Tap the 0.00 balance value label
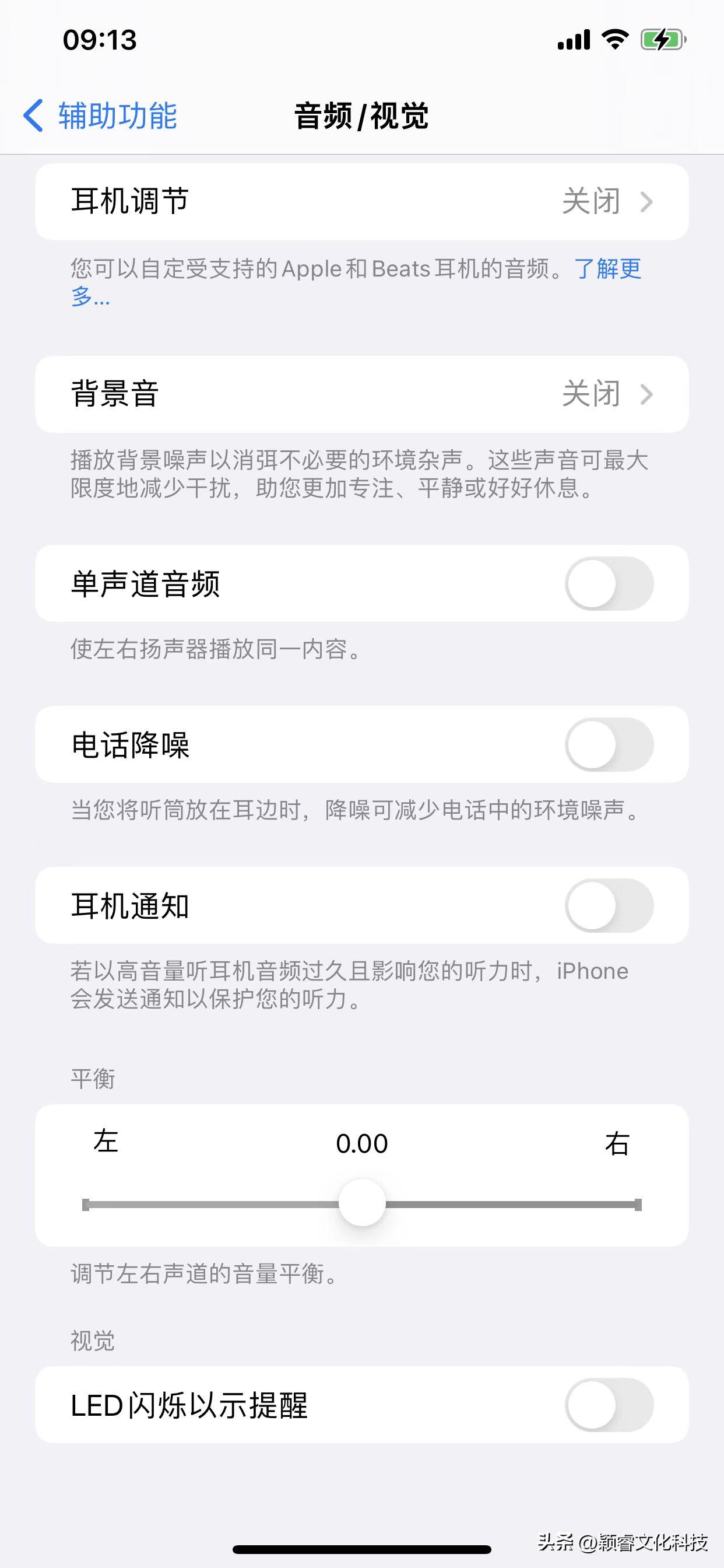 (x=362, y=1143)
